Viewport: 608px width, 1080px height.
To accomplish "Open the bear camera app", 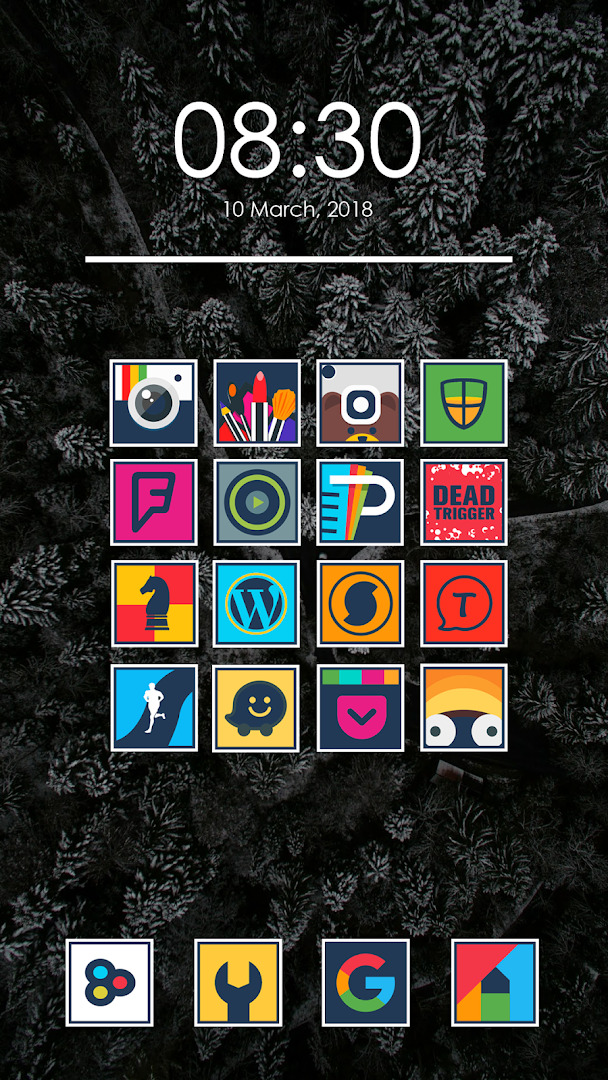I will click(x=360, y=403).
